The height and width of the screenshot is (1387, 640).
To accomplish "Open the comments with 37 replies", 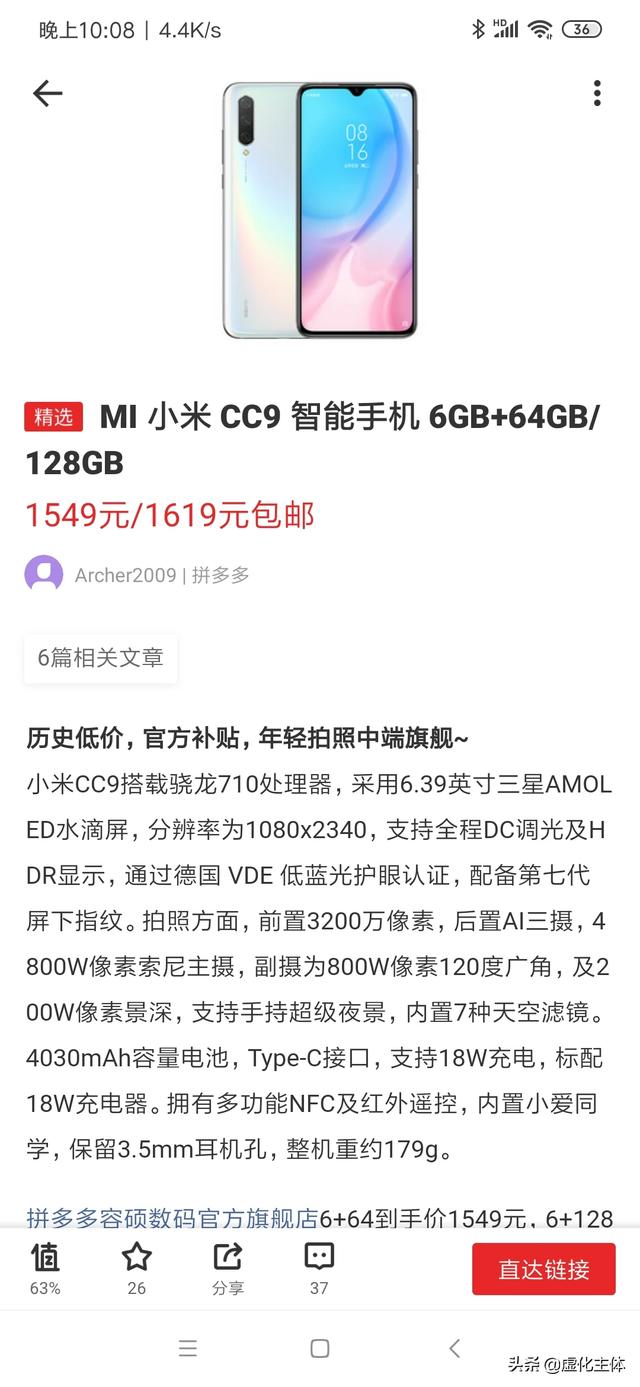I will point(319,1267).
